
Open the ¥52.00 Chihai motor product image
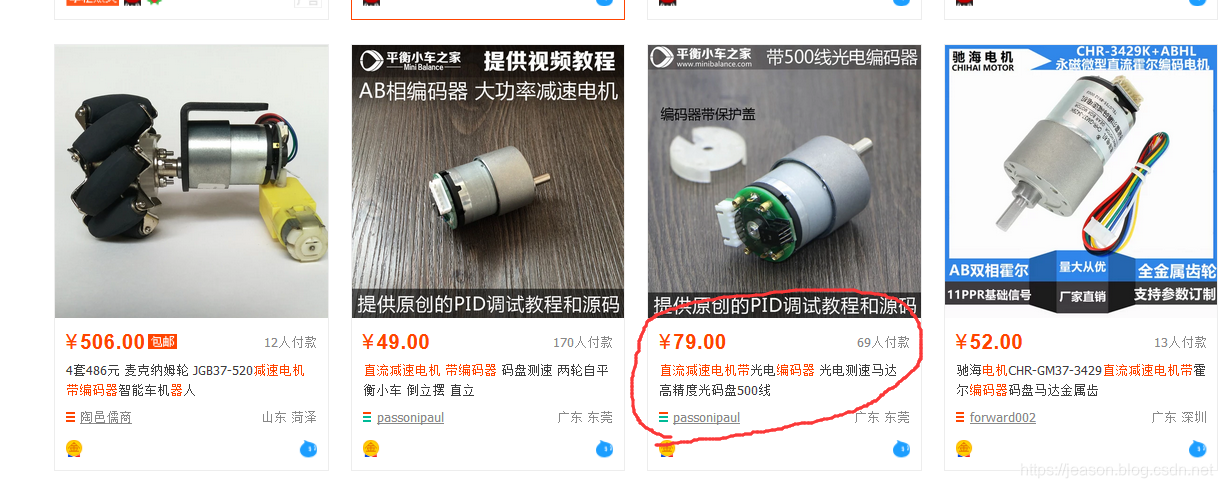[x=1081, y=181]
